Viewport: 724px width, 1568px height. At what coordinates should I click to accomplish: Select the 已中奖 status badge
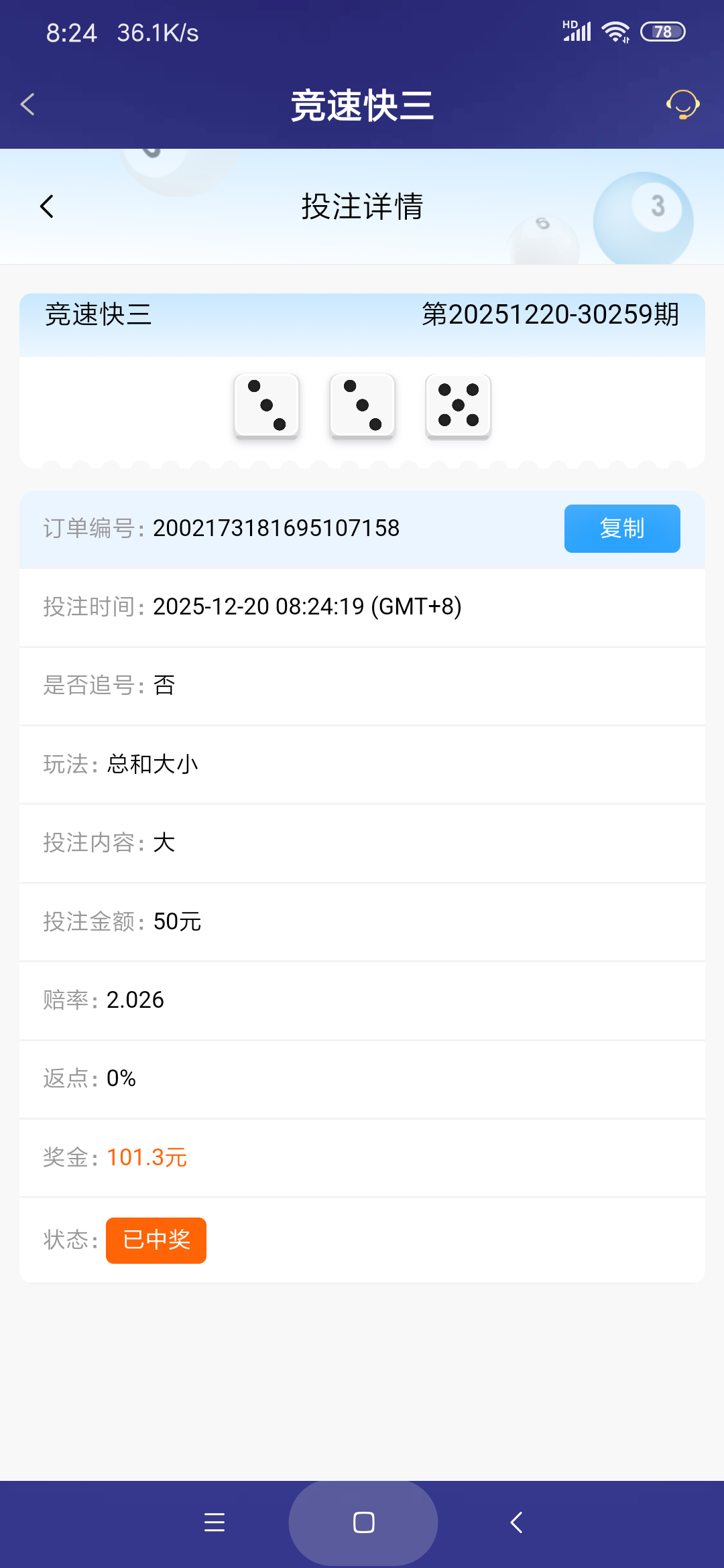(156, 1240)
